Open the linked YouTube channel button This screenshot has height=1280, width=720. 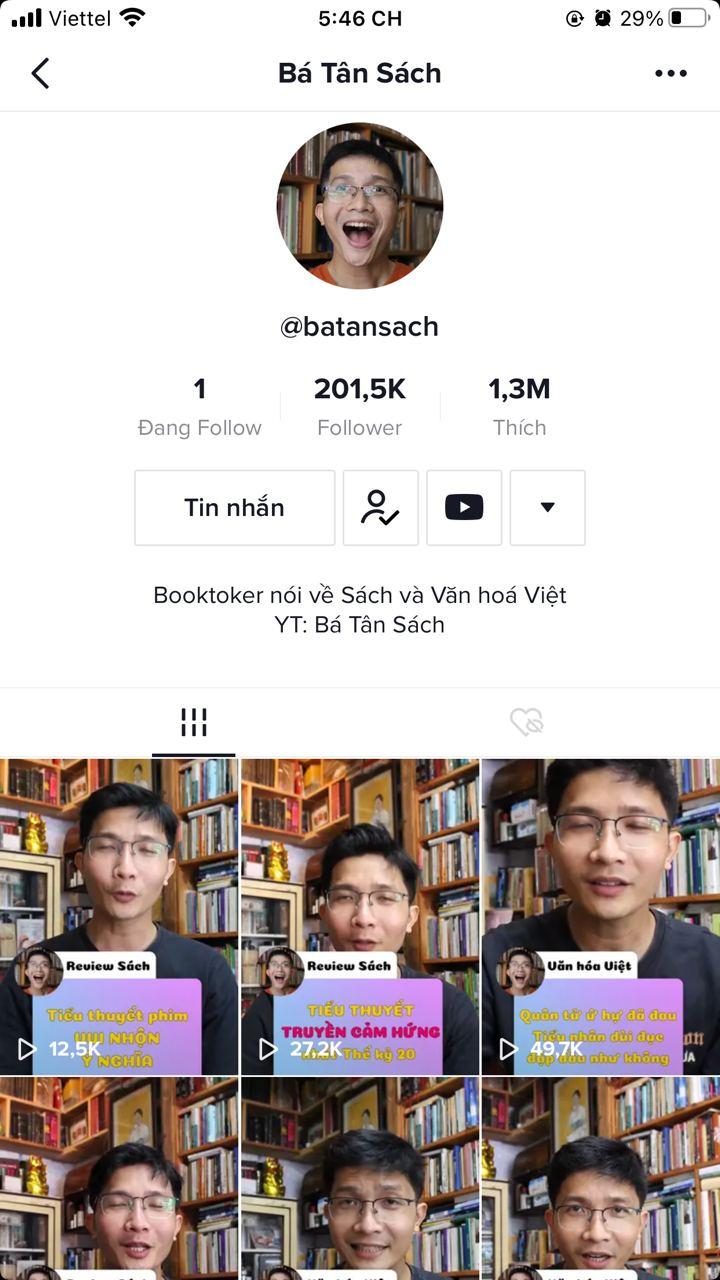pyautogui.click(x=464, y=508)
